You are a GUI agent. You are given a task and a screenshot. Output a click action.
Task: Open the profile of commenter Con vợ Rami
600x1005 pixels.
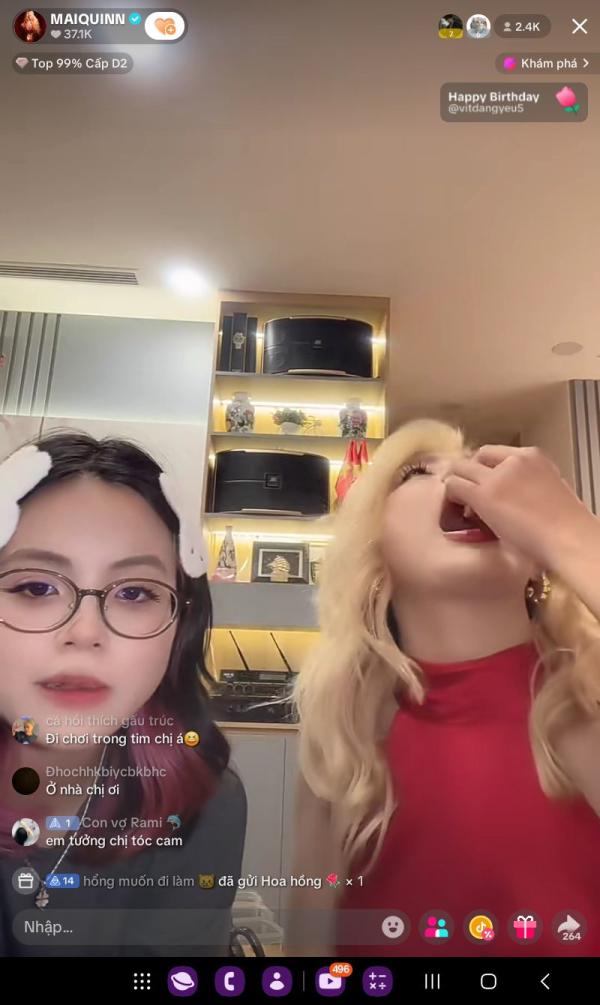[26, 831]
